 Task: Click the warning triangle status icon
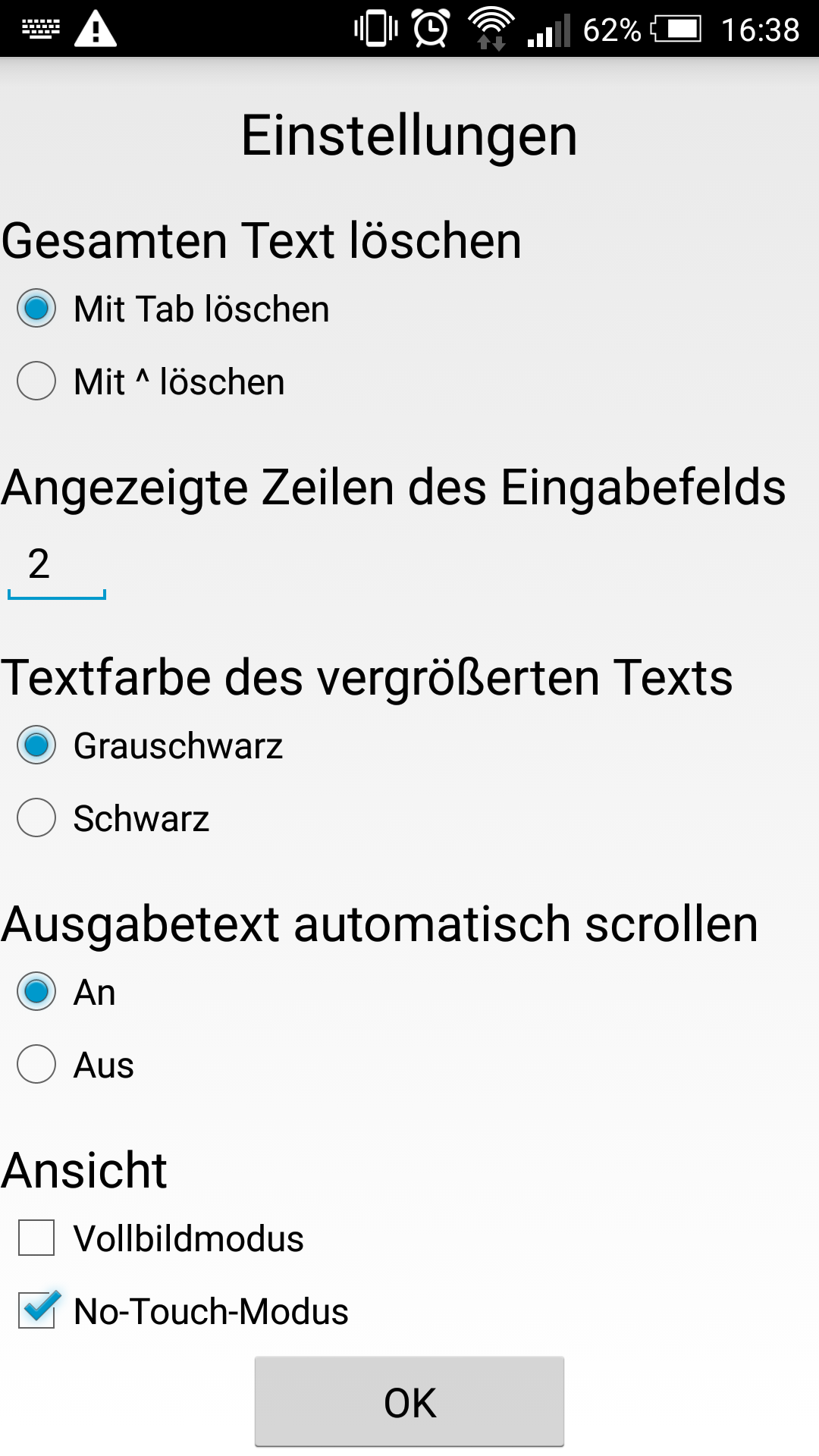pyautogui.click(x=96, y=29)
